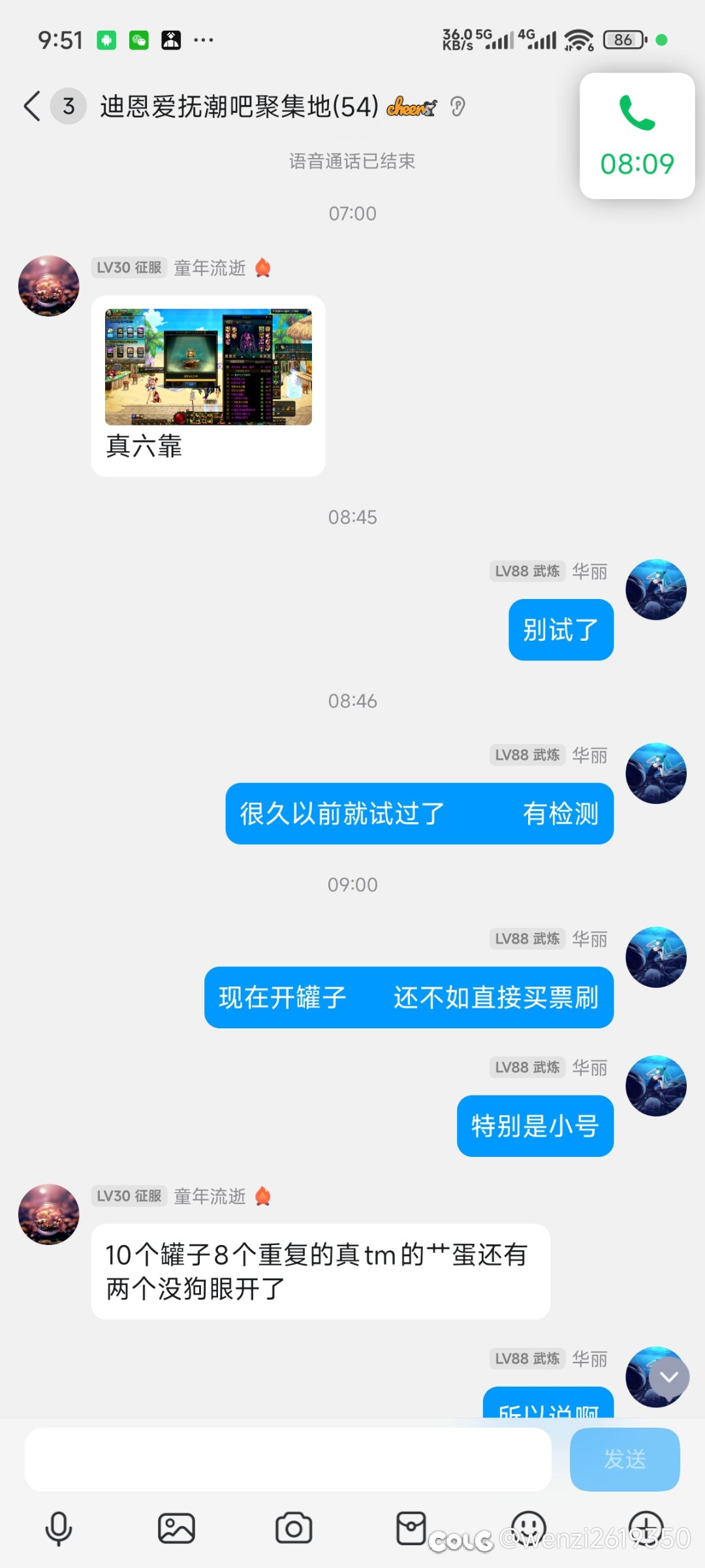Tap 华丽's avatar beside 别试了
Image resolution: width=705 pixels, height=1568 pixels.
pyautogui.click(x=656, y=589)
